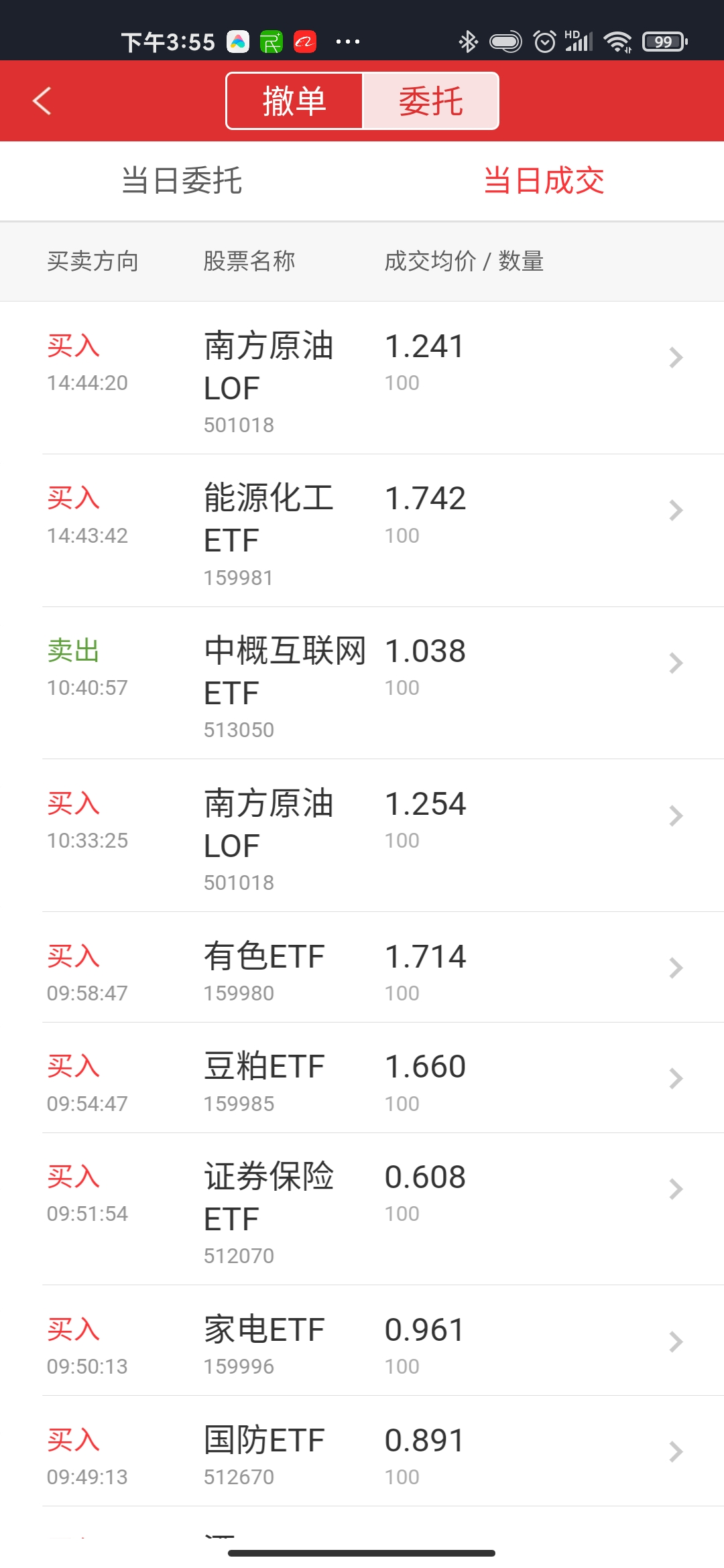Open the 豆粕ETF trade record
Viewport: 724px width, 1568px height.
pyautogui.click(x=362, y=1078)
